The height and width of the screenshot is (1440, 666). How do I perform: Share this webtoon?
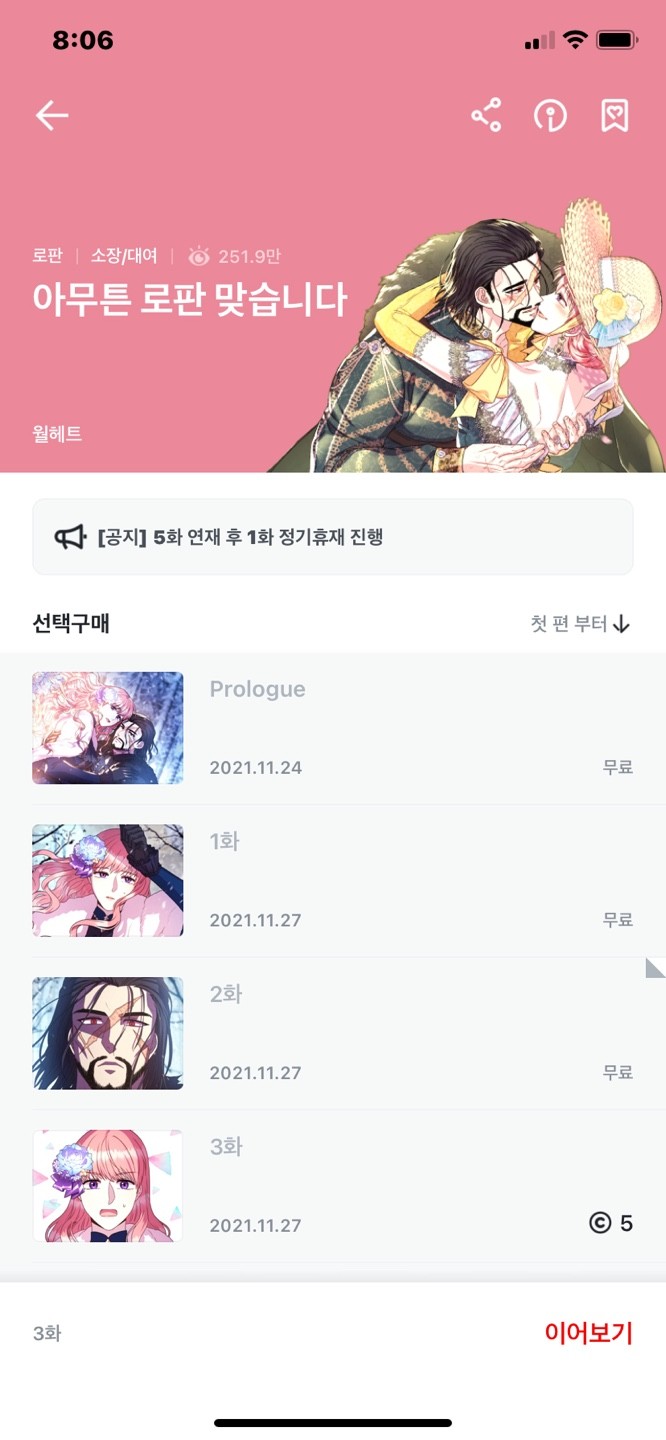[x=486, y=116]
